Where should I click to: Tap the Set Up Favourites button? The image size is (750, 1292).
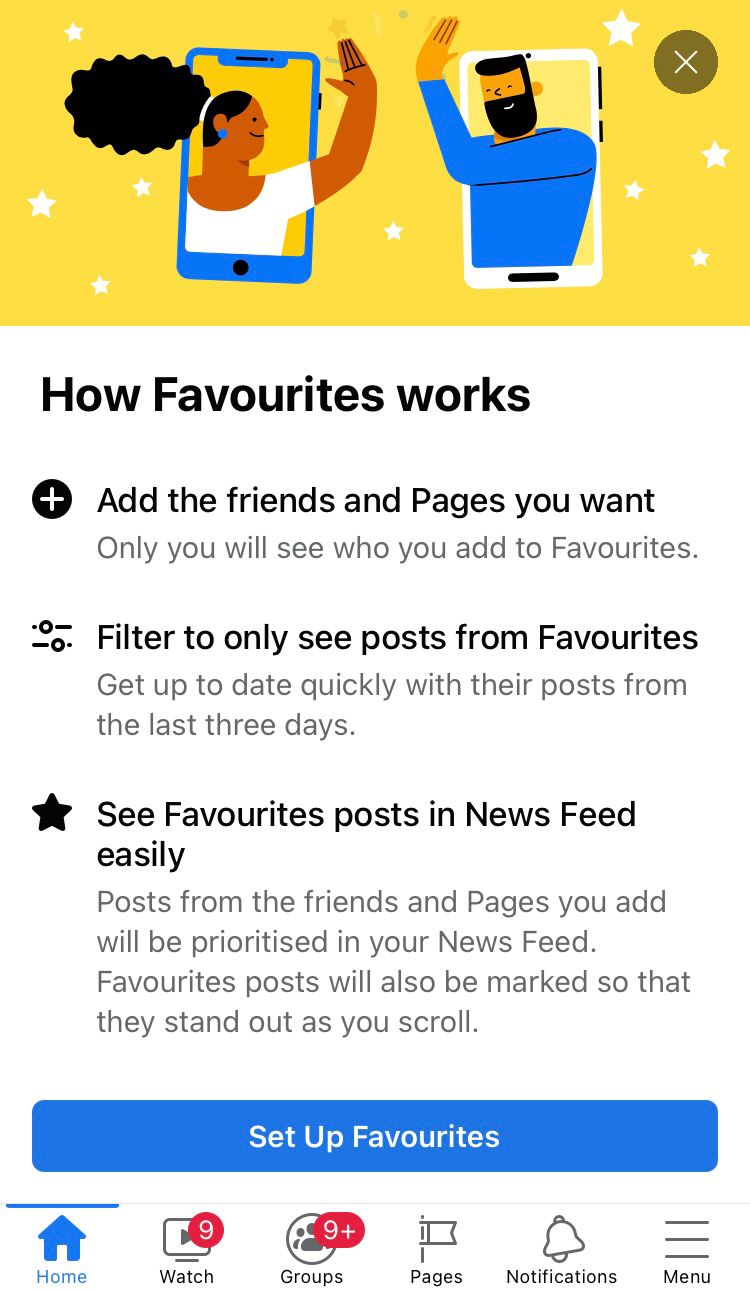coord(374,1136)
